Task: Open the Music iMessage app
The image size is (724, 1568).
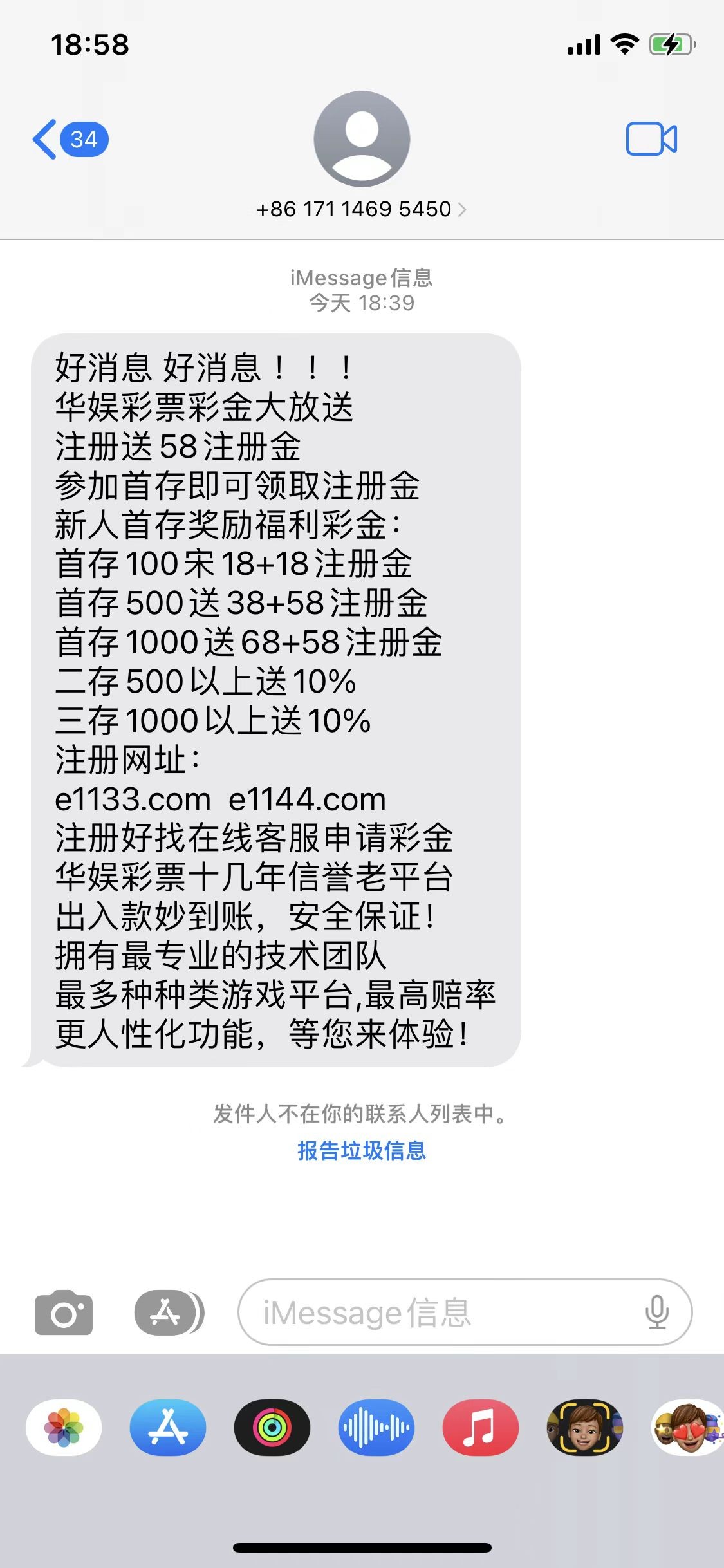Action: pos(481,1428)
